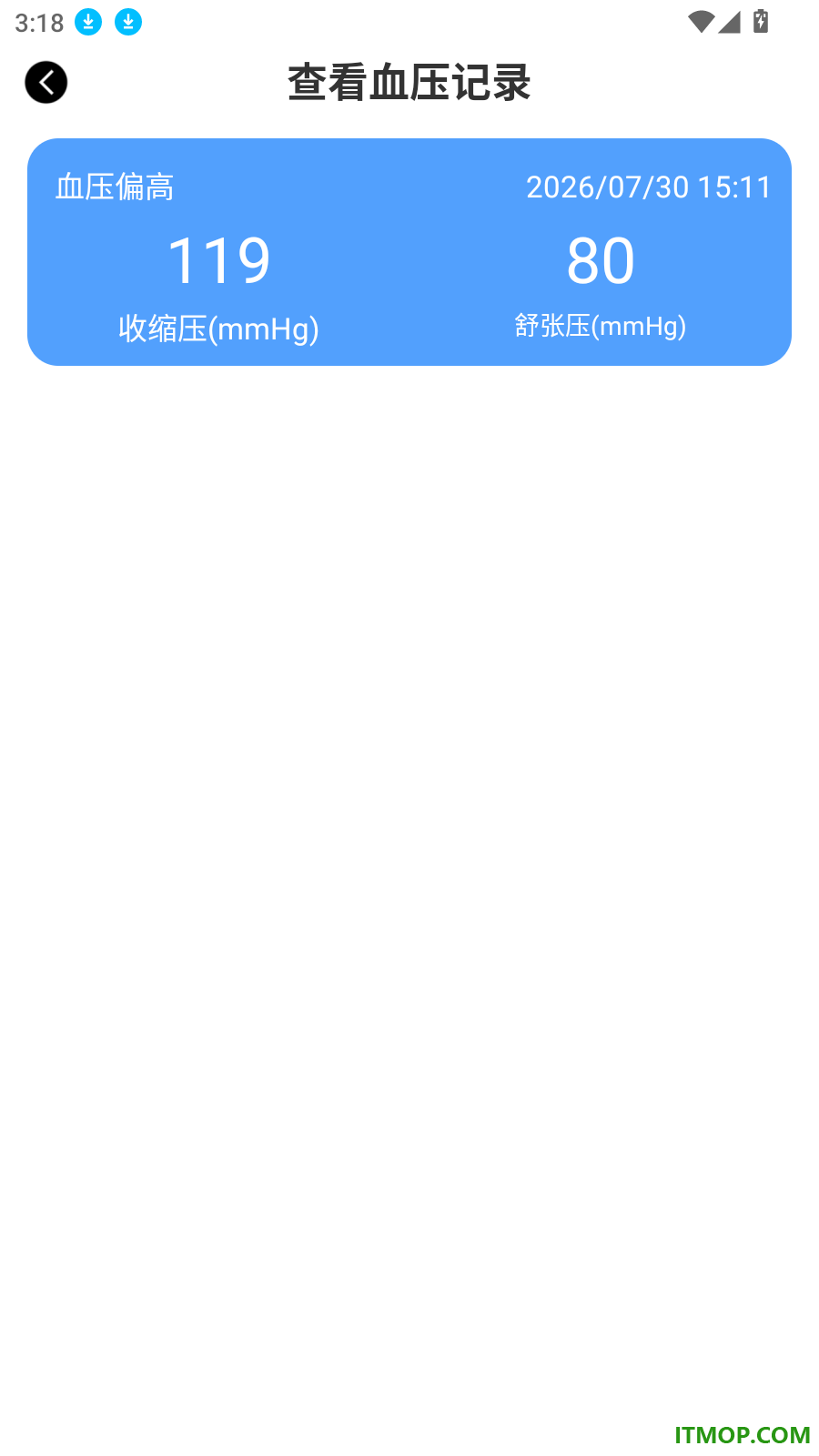Go back using the black arrow button
This screenshot has height=1456, width=819.
pos(46,83)
